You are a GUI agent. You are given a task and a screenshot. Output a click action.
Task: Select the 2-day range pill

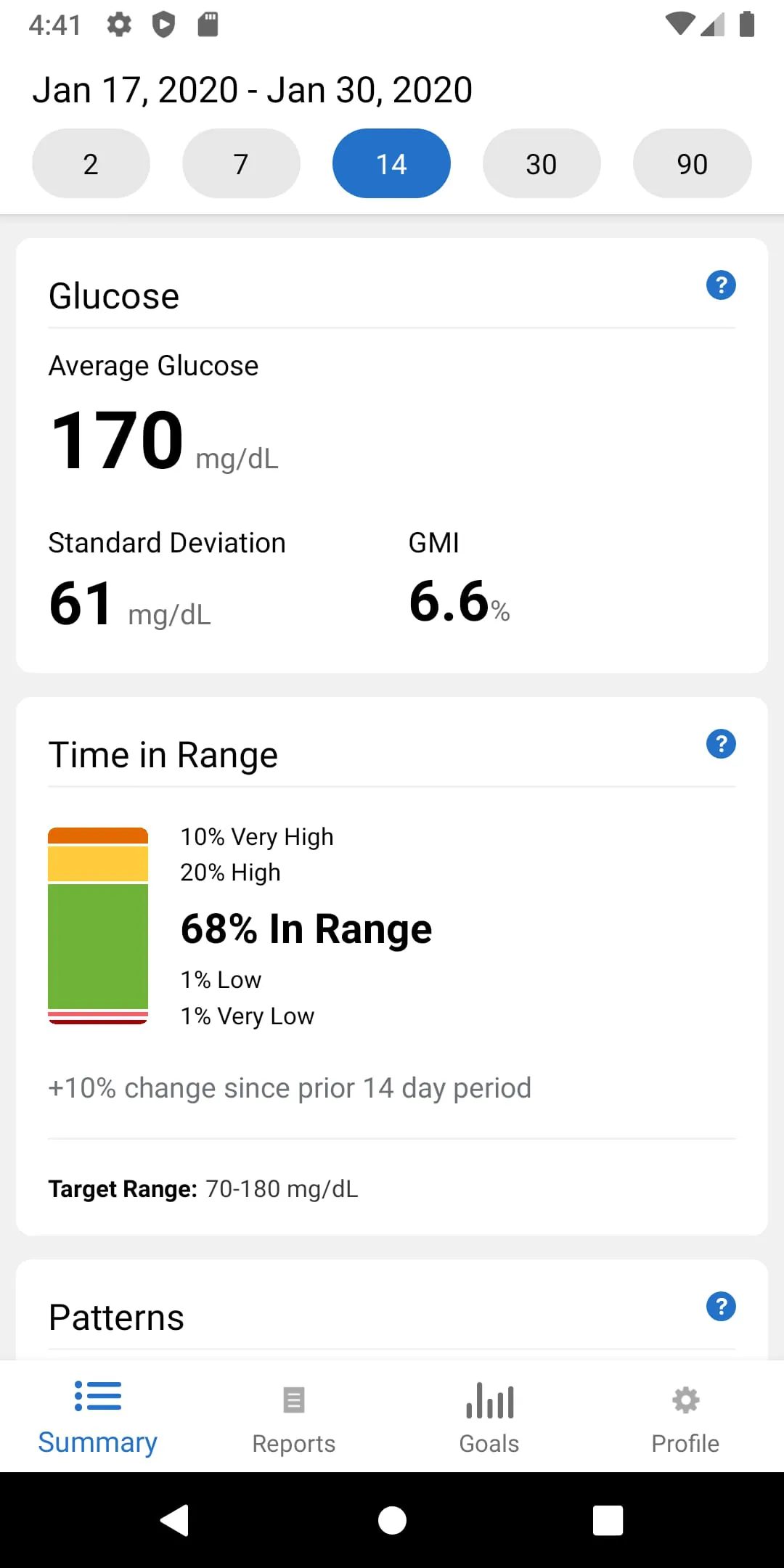[x=90, y=163]
